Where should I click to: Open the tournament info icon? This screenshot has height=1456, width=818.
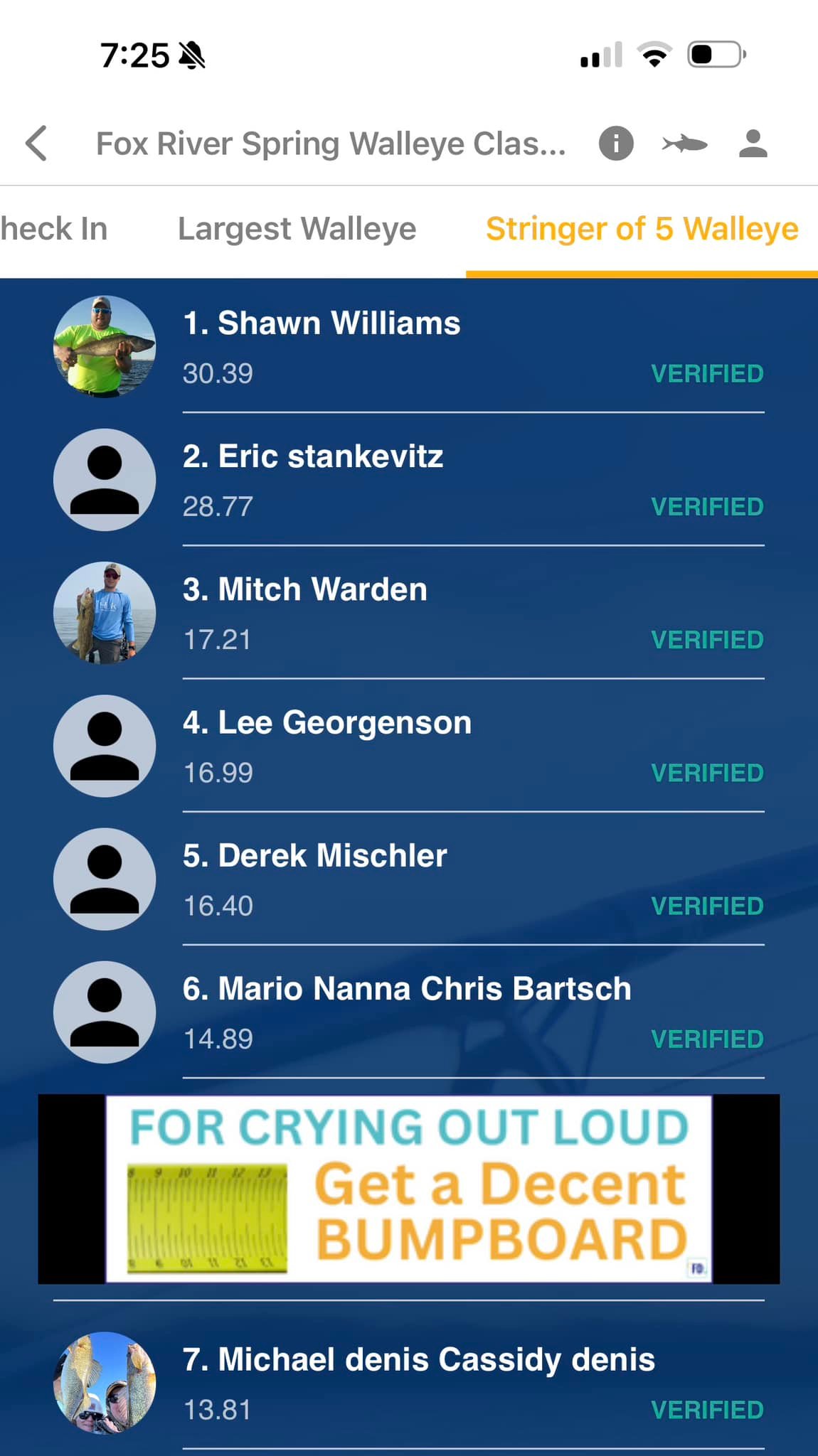[x=616, y=144]
